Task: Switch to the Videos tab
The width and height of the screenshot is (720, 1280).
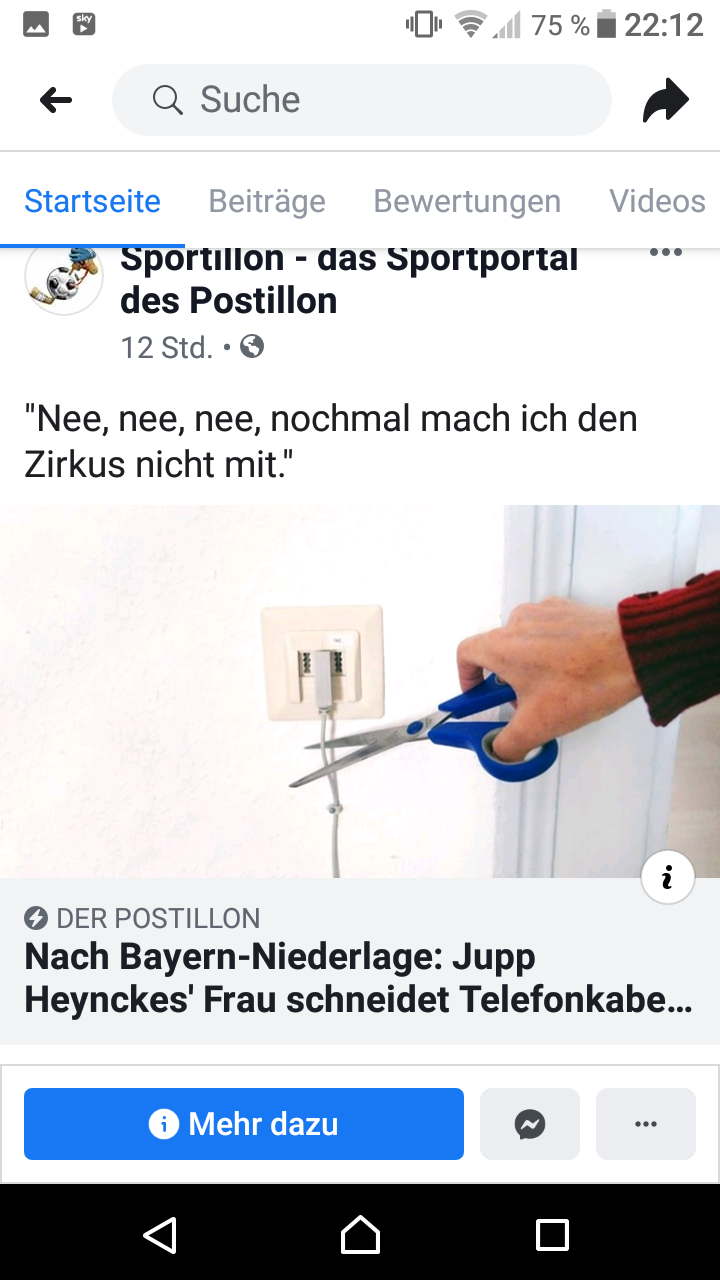Action: coord(658,201)
